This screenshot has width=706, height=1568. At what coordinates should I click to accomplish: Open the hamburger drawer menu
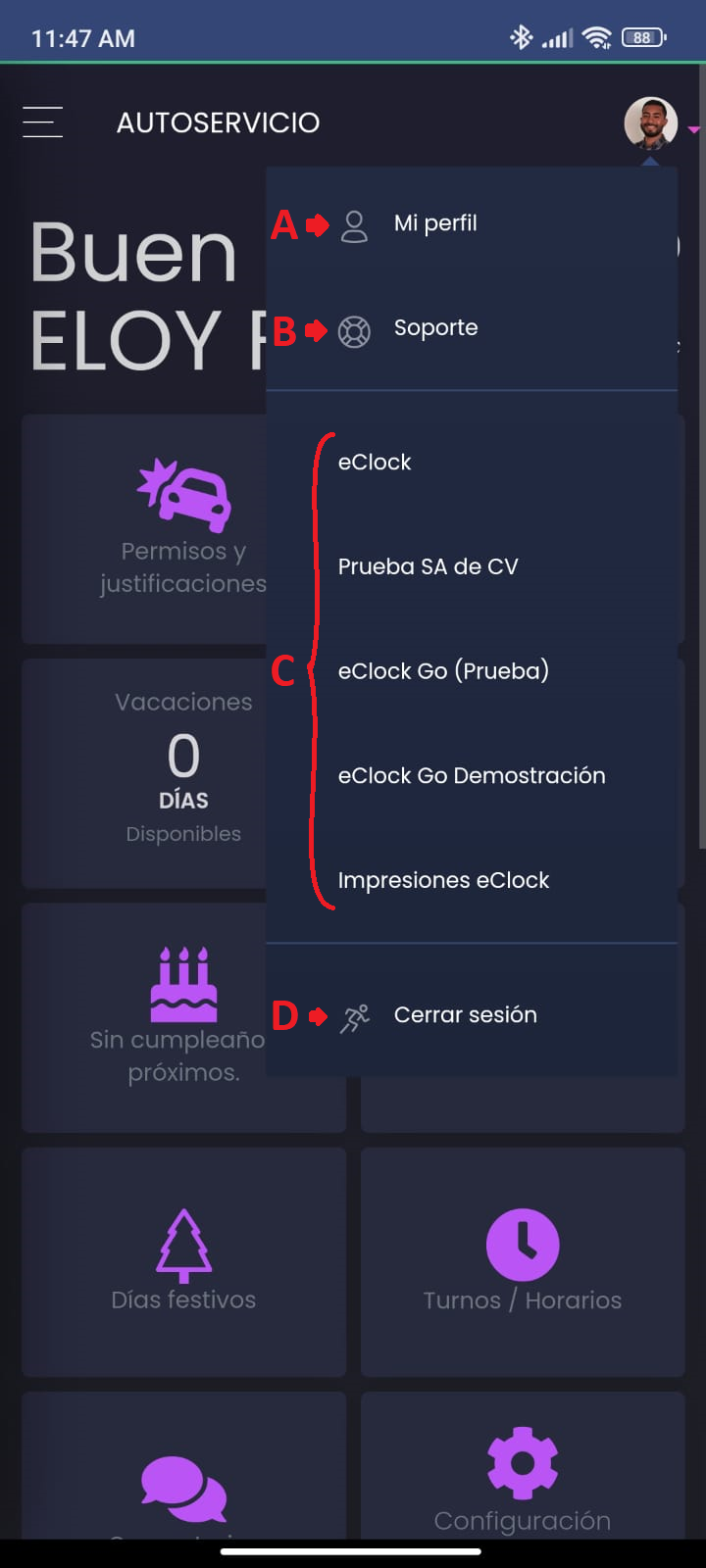[x=42, y=122]
